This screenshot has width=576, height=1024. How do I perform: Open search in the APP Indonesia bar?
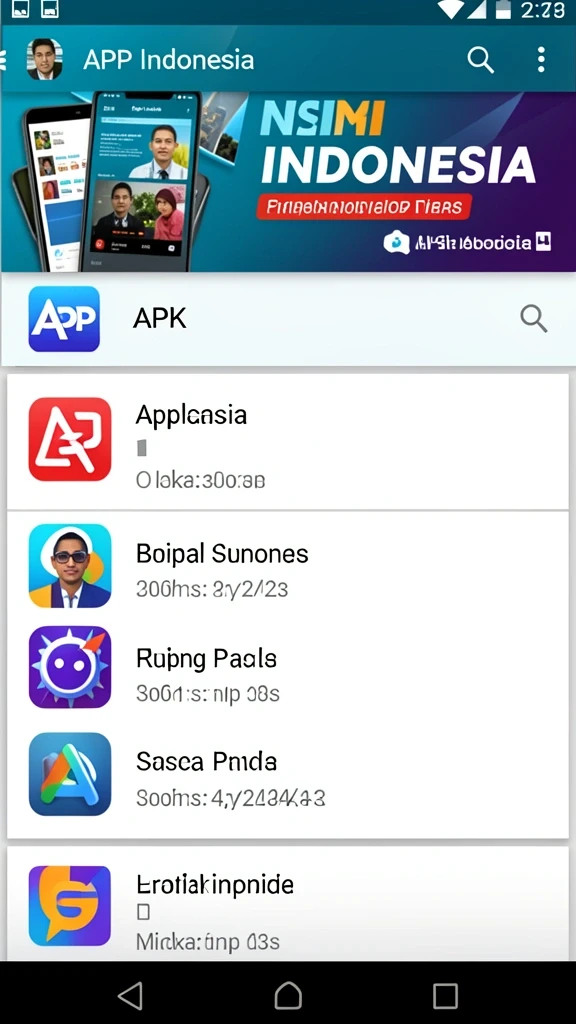pos(481,59)
